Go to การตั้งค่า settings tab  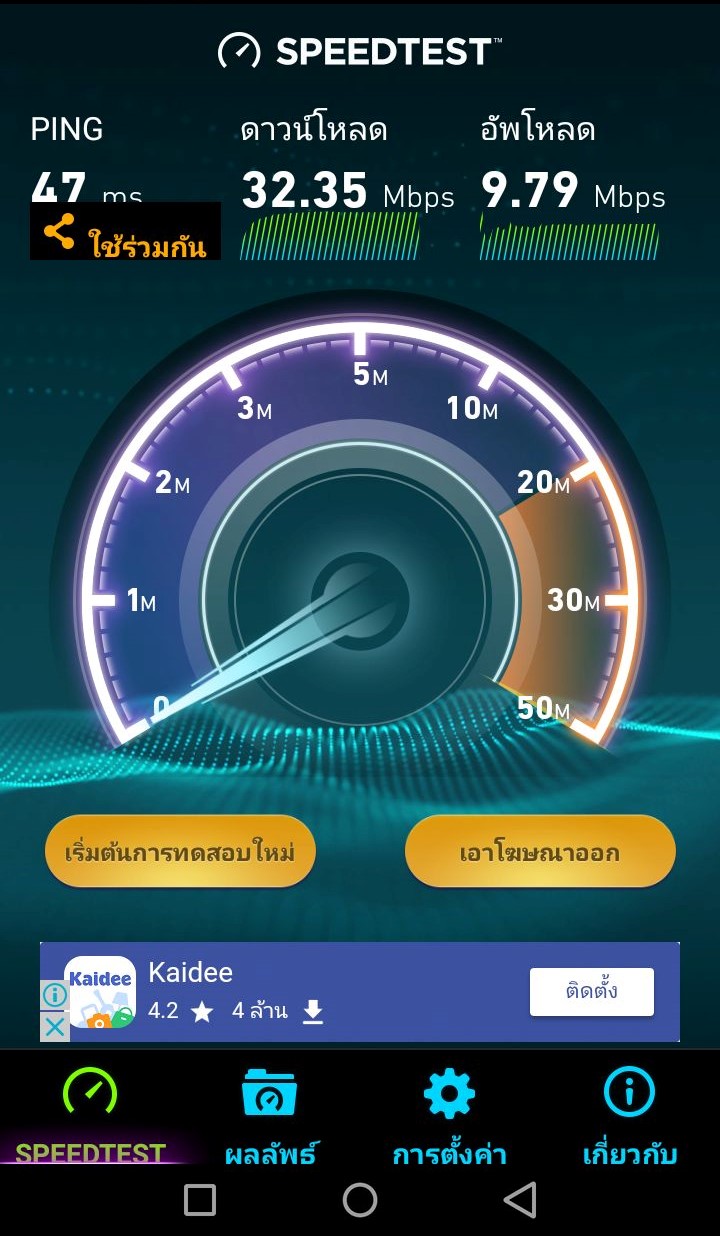[x=449, y=1115]
